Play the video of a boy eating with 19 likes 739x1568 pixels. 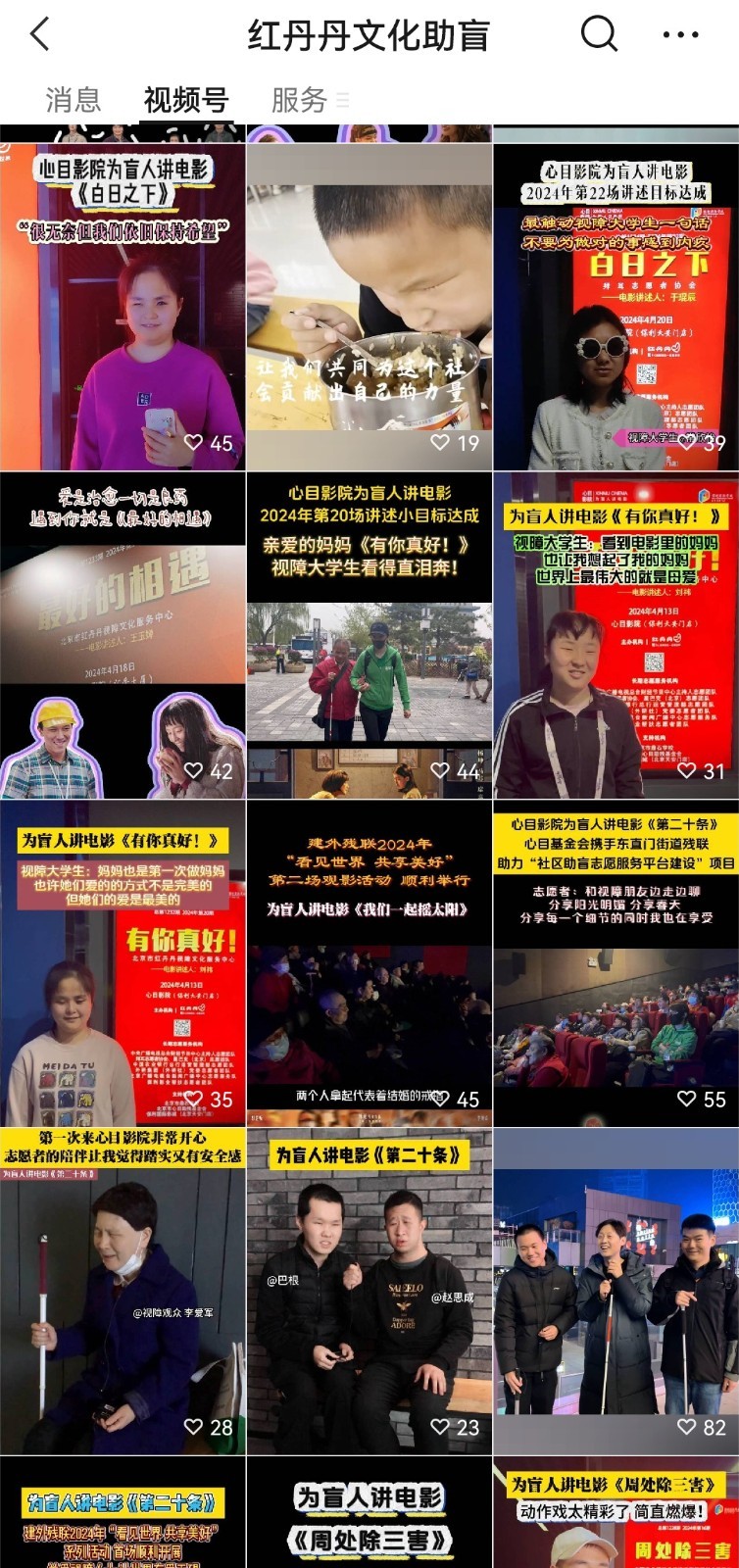(x=369, y=309)
